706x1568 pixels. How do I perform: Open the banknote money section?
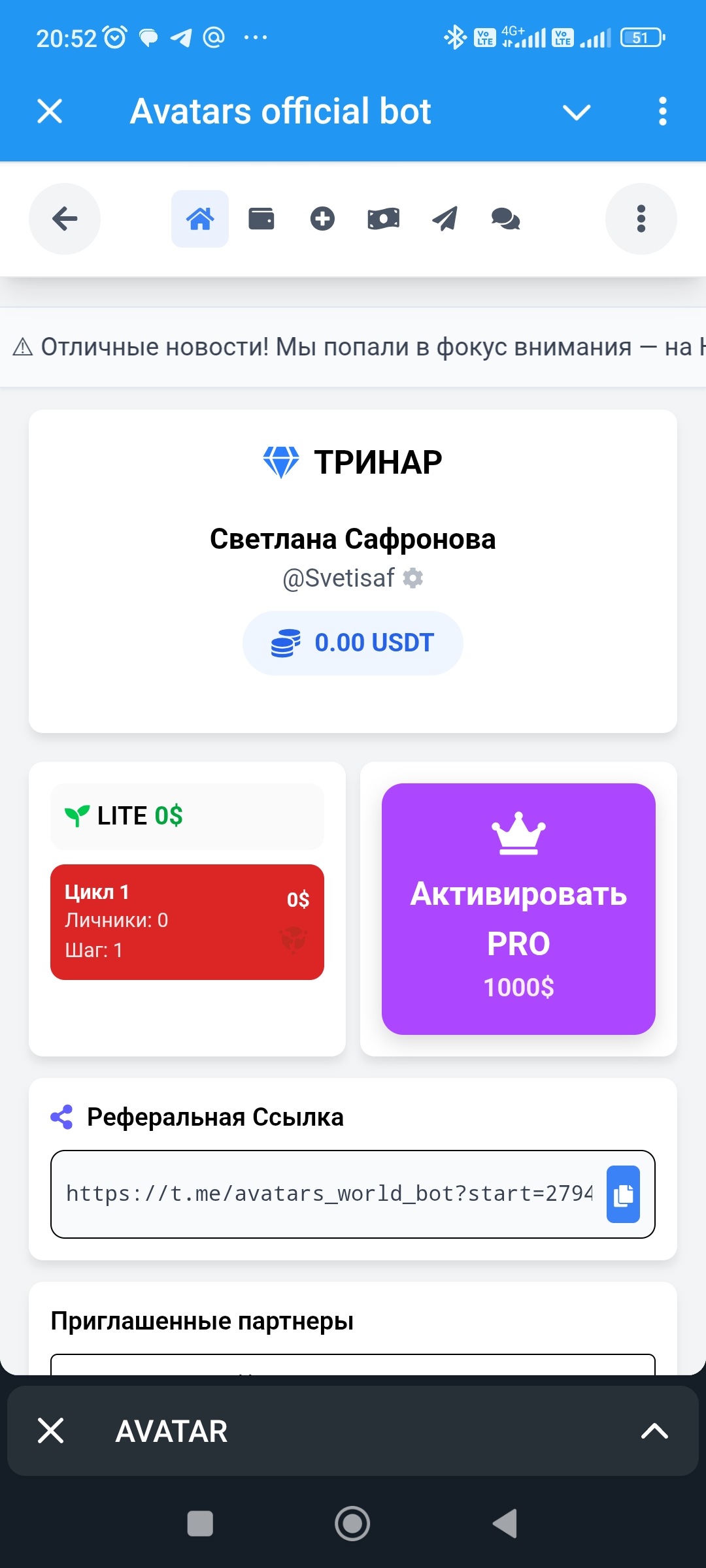point(384,219)
